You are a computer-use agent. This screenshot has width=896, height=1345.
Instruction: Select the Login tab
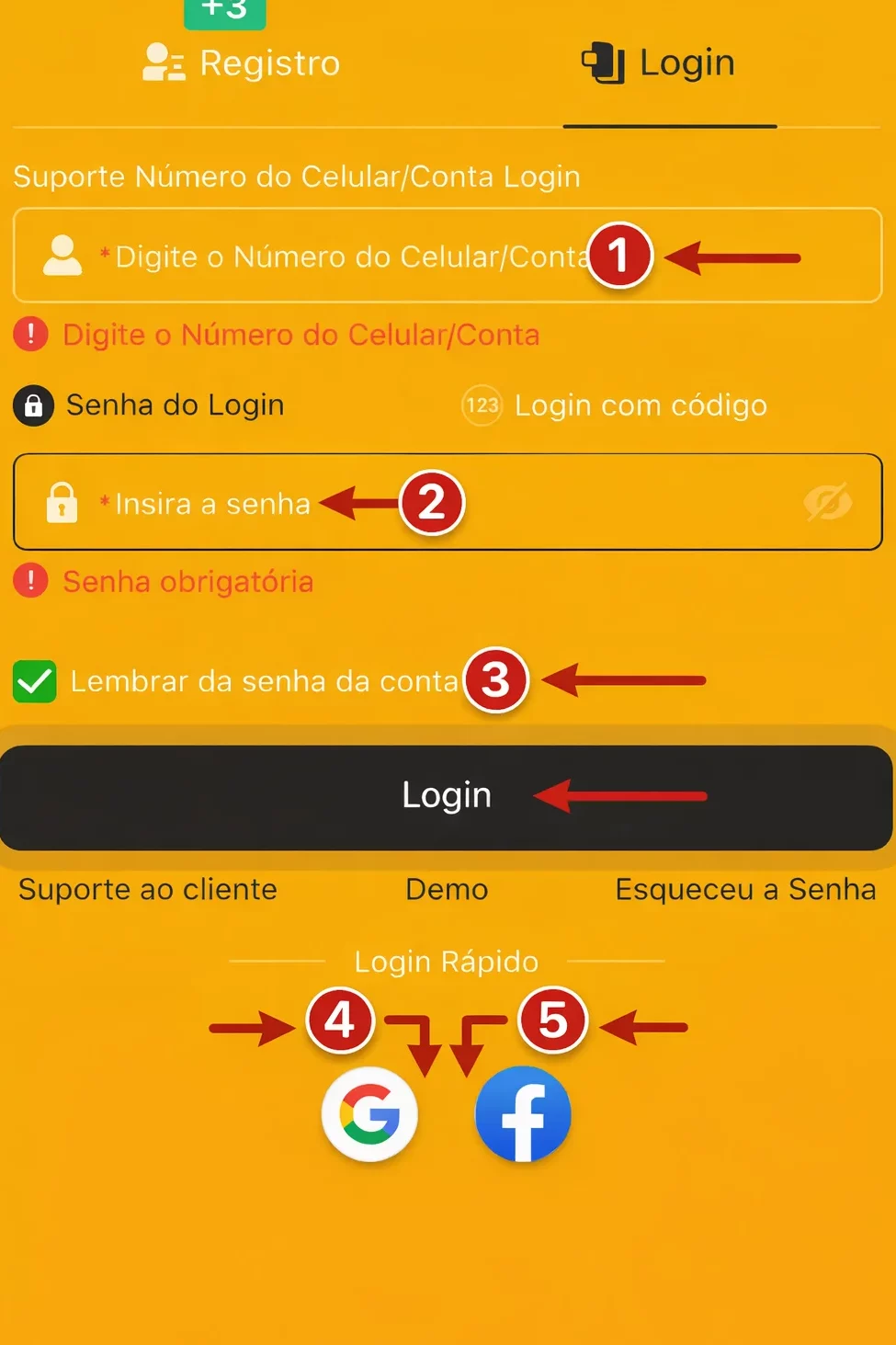point(659,63)
